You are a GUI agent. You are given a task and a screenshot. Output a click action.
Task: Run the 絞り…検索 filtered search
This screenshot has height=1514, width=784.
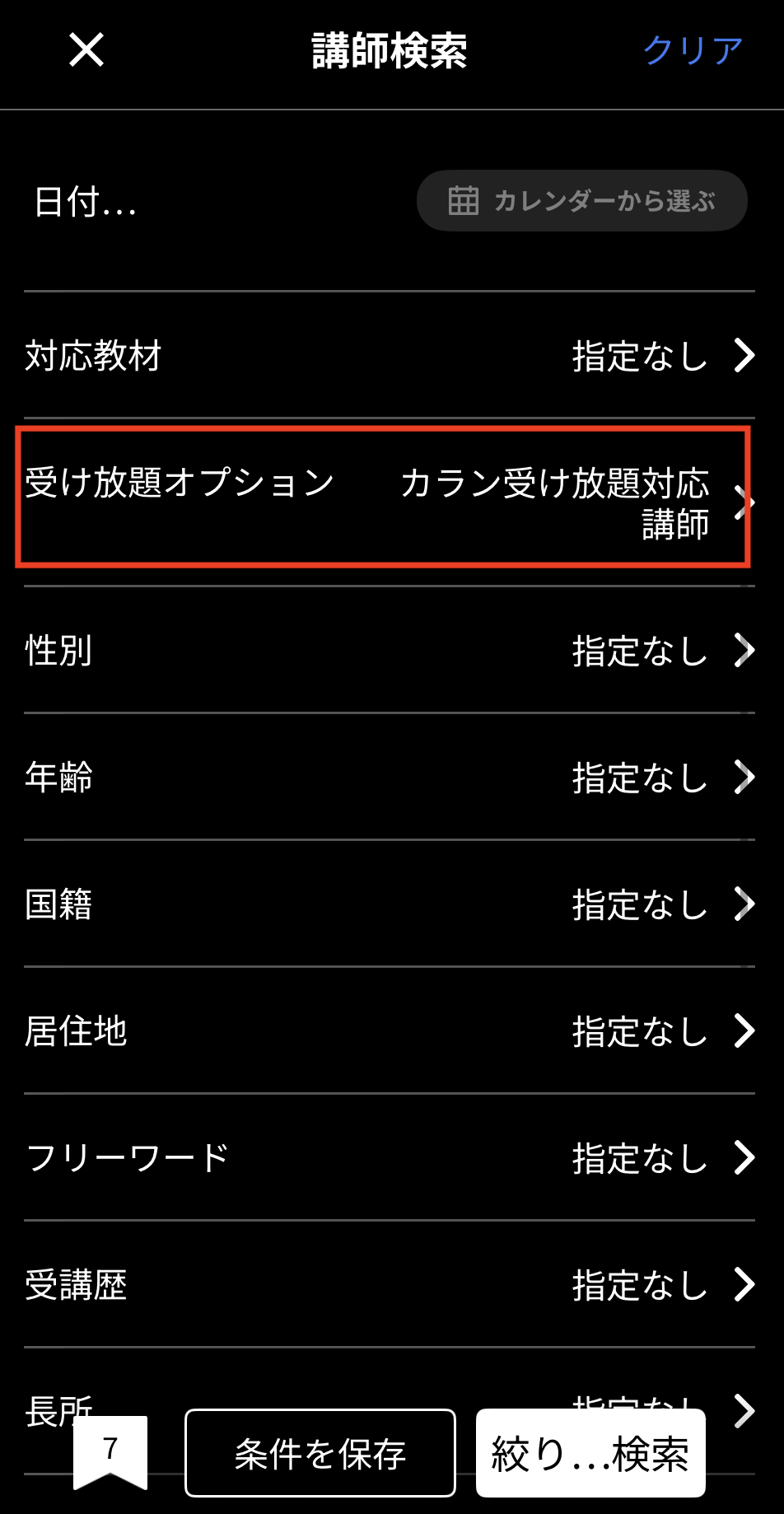[590, 1453]
